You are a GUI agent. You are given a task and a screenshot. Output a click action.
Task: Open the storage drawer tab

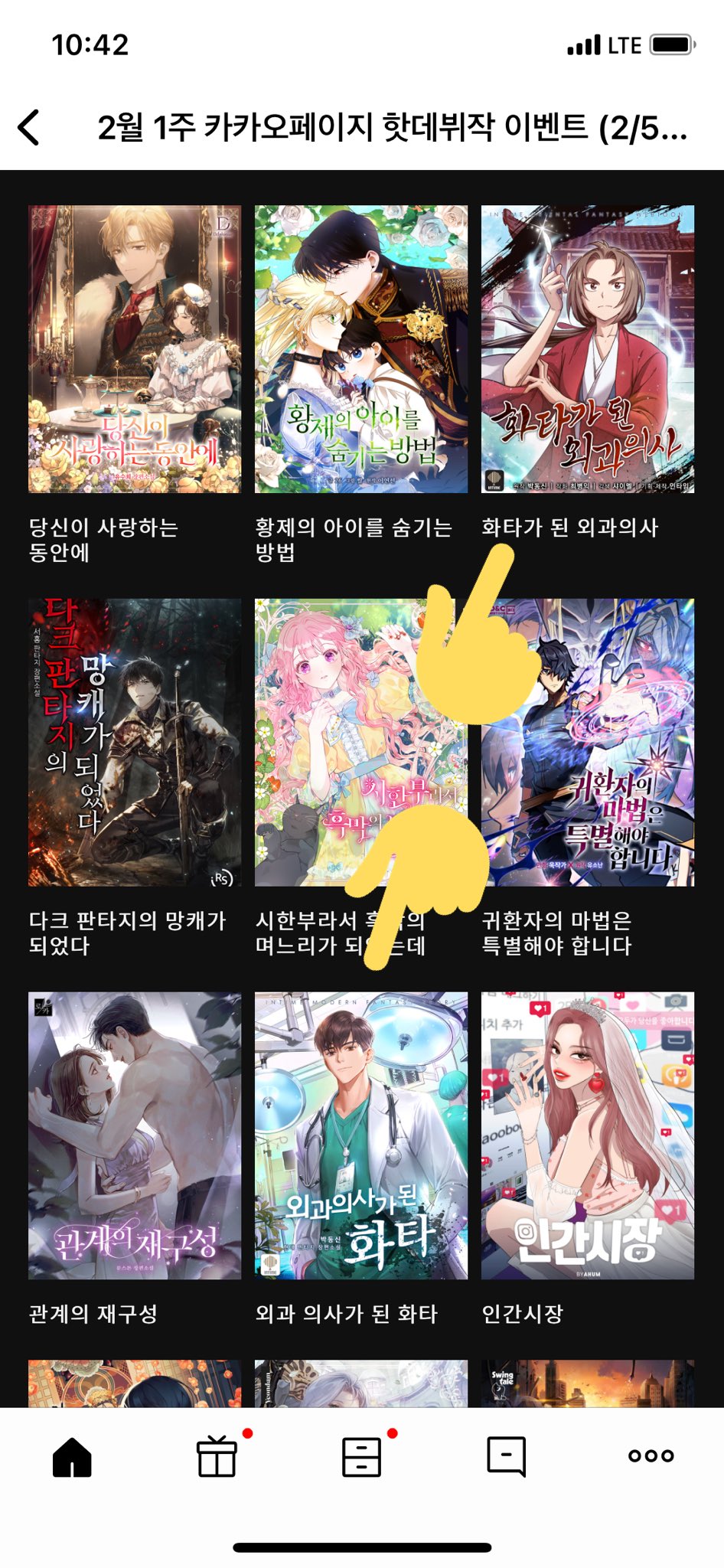click(361, 1456)
